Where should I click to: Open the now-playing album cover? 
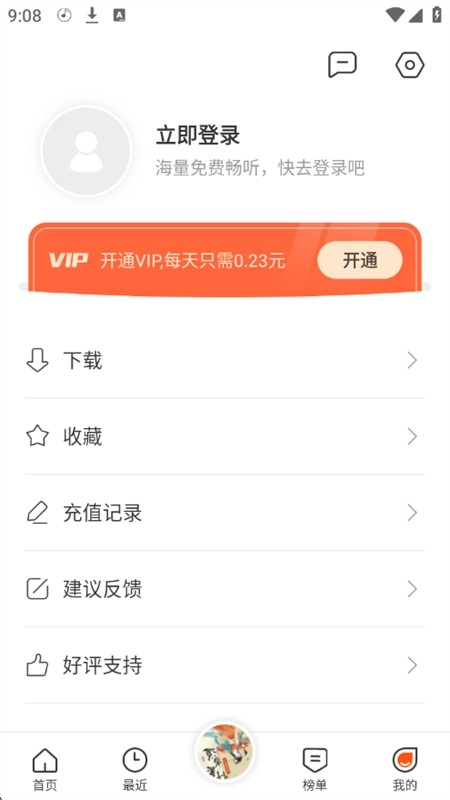click(224, 752)
